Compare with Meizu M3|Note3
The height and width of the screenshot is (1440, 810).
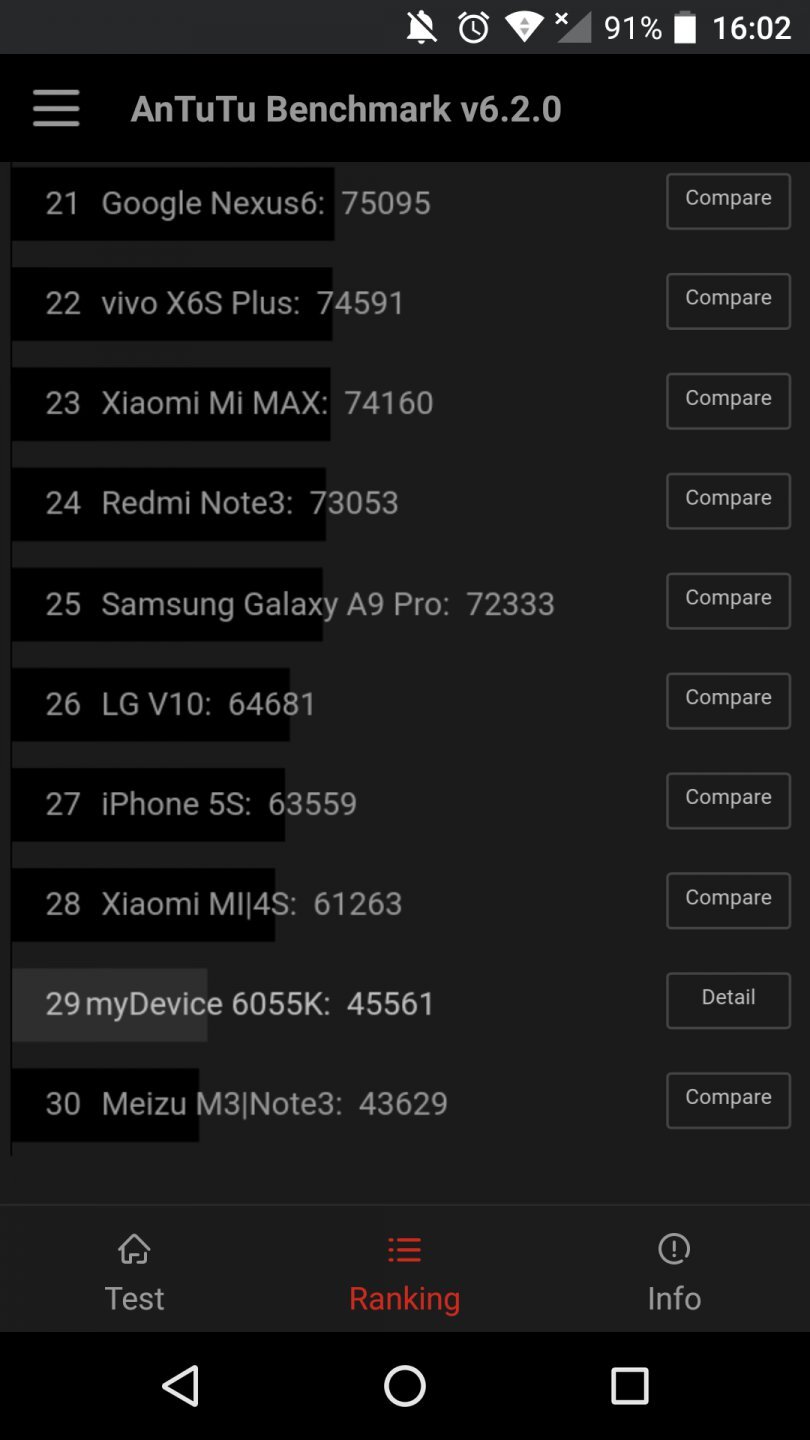(x=728, y=1100)
